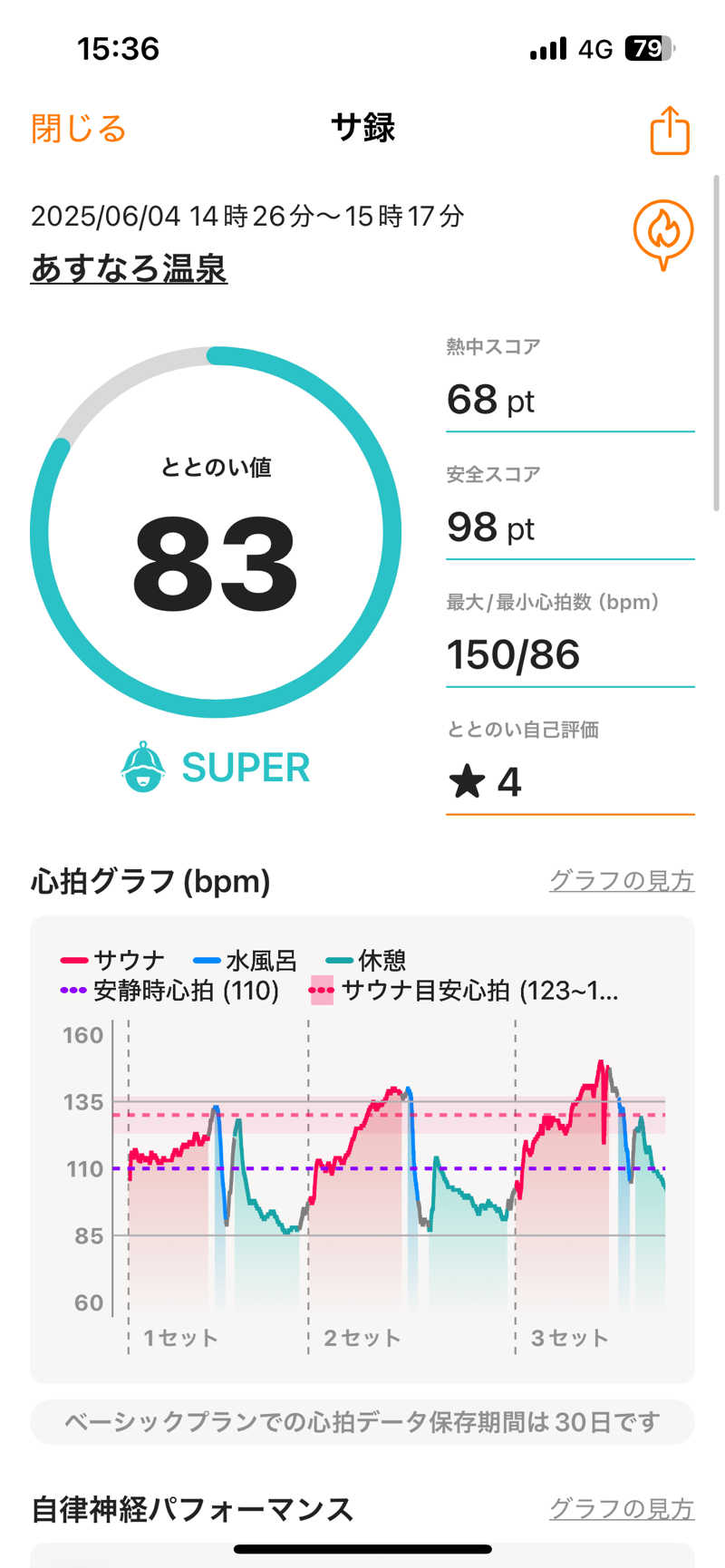Open the orange flame icon

click(x=663, y=233)
